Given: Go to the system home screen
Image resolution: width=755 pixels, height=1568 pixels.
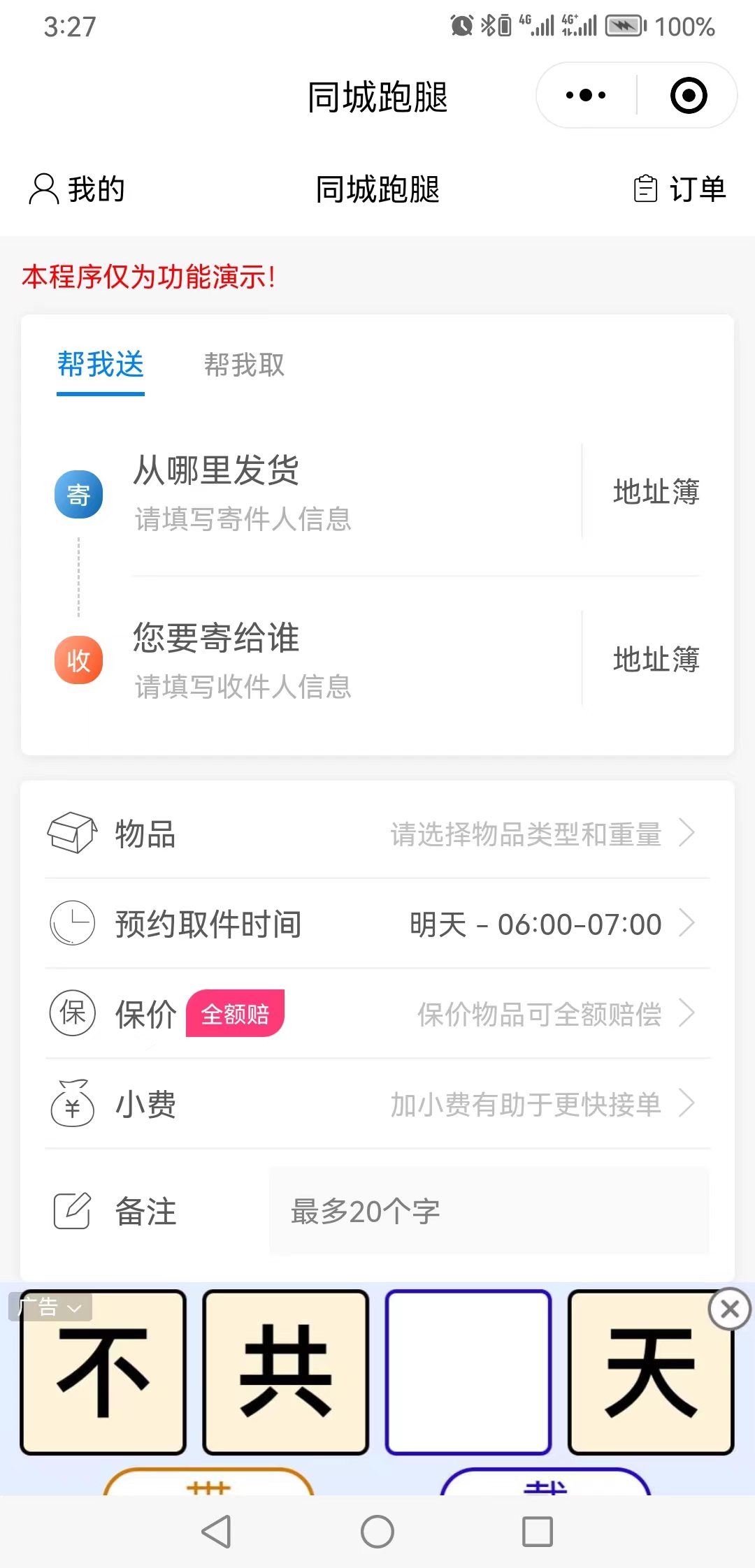Looking at the screenshot, I should 377,1532.
